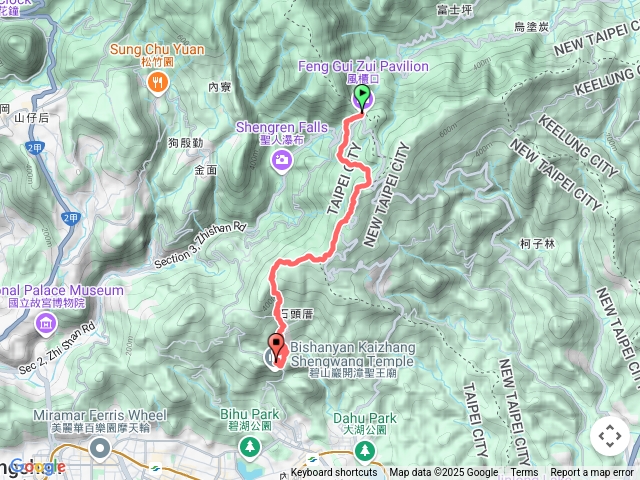Tap the red end flag marker
640x480 pixels.
279,352
